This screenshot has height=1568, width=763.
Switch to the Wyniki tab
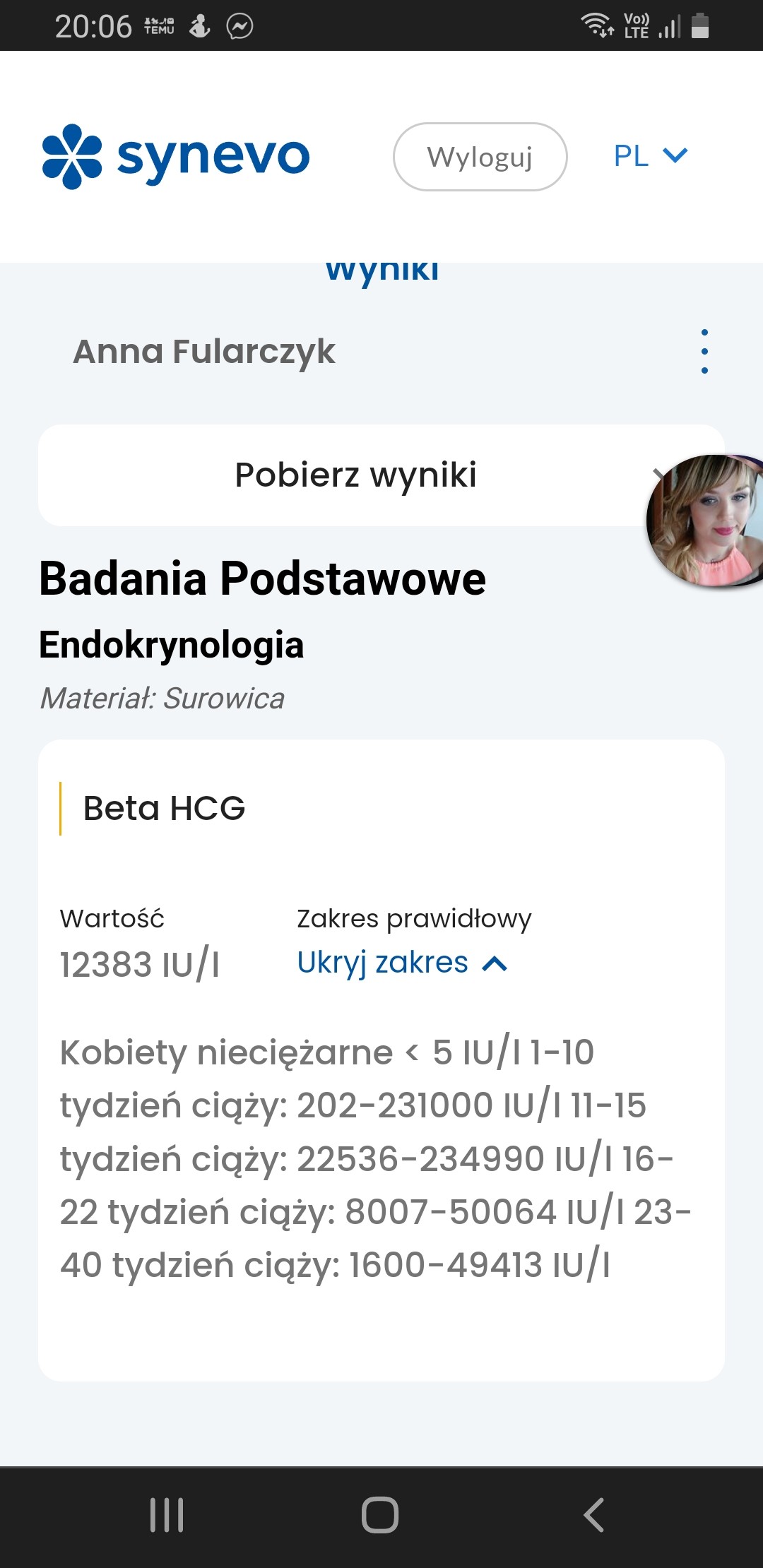point(382,270)
